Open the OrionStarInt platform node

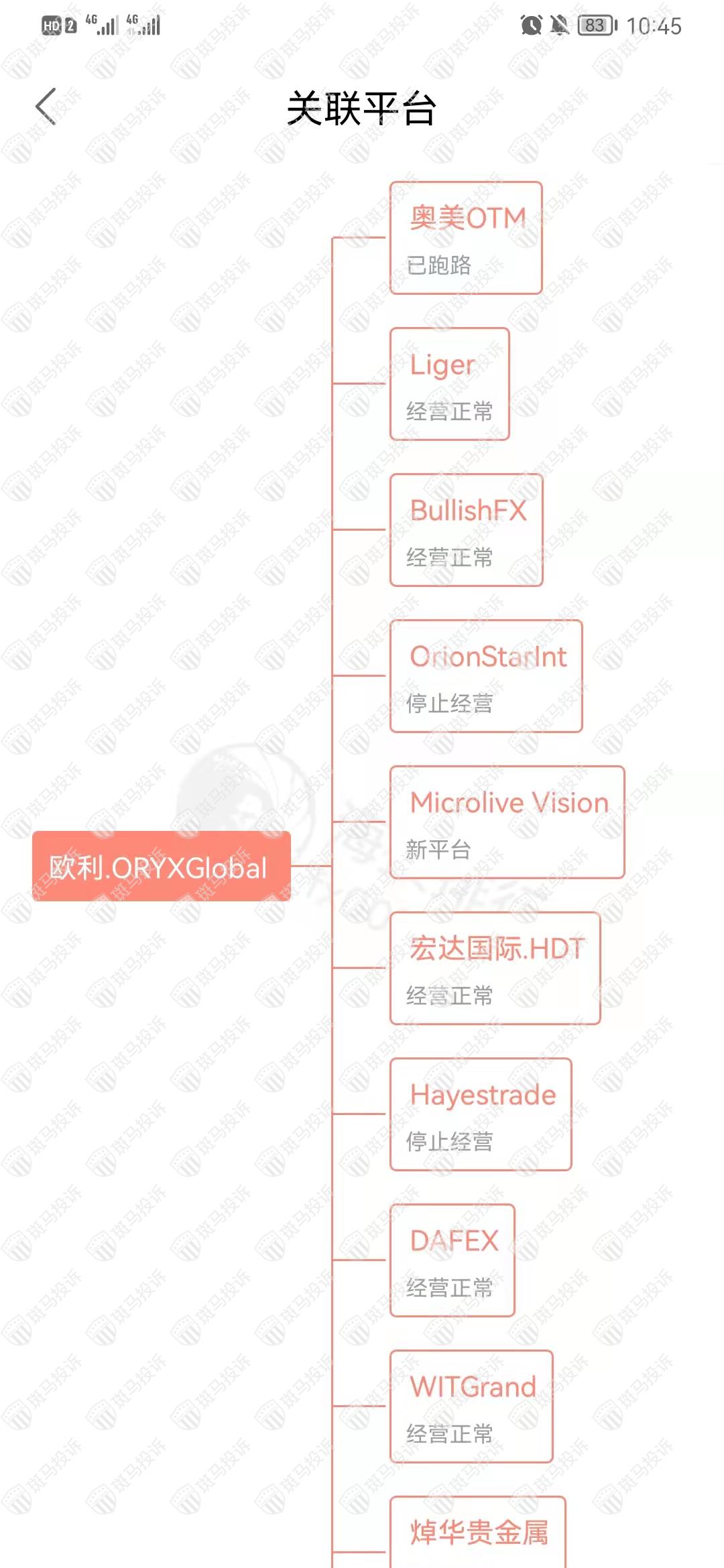(486, 676)
